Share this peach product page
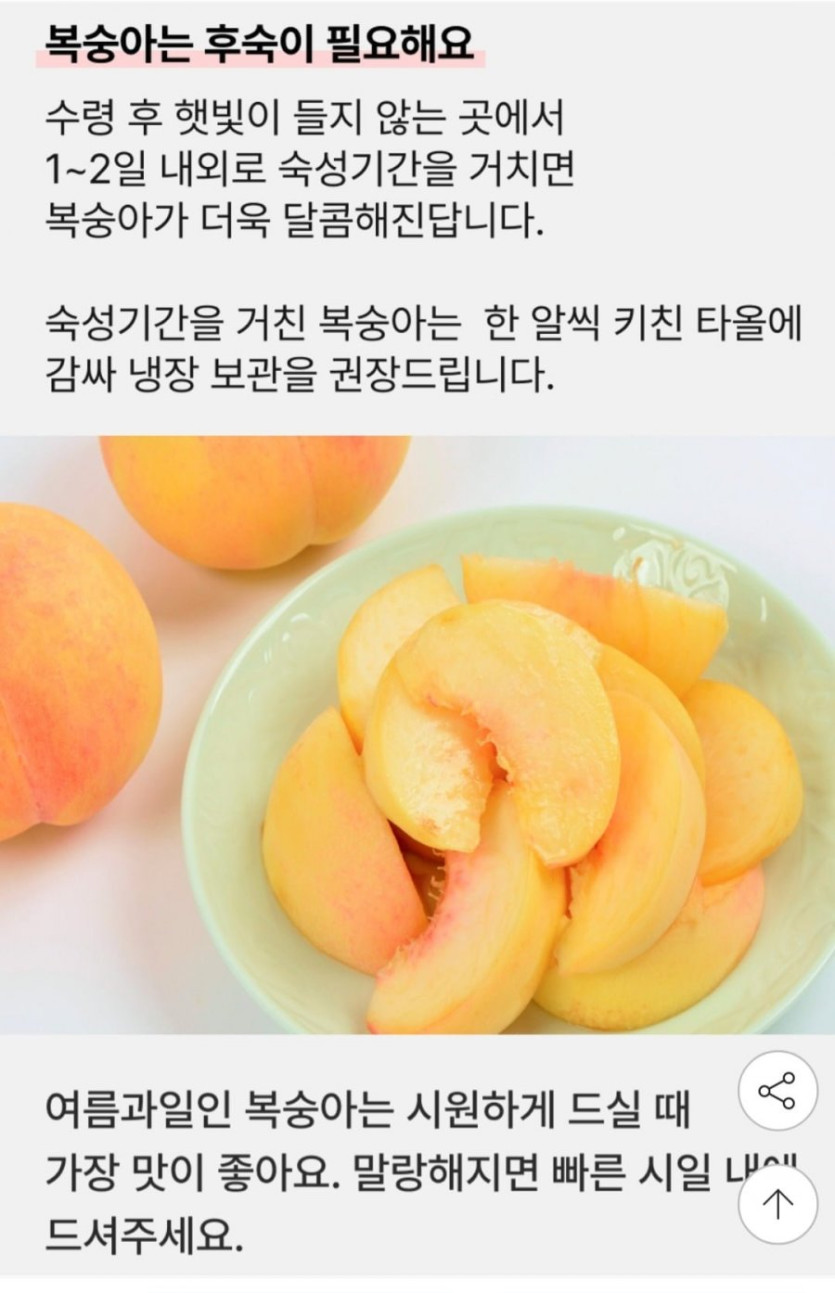Viewport: 835px width, 1293px height. coord(777,1090)
